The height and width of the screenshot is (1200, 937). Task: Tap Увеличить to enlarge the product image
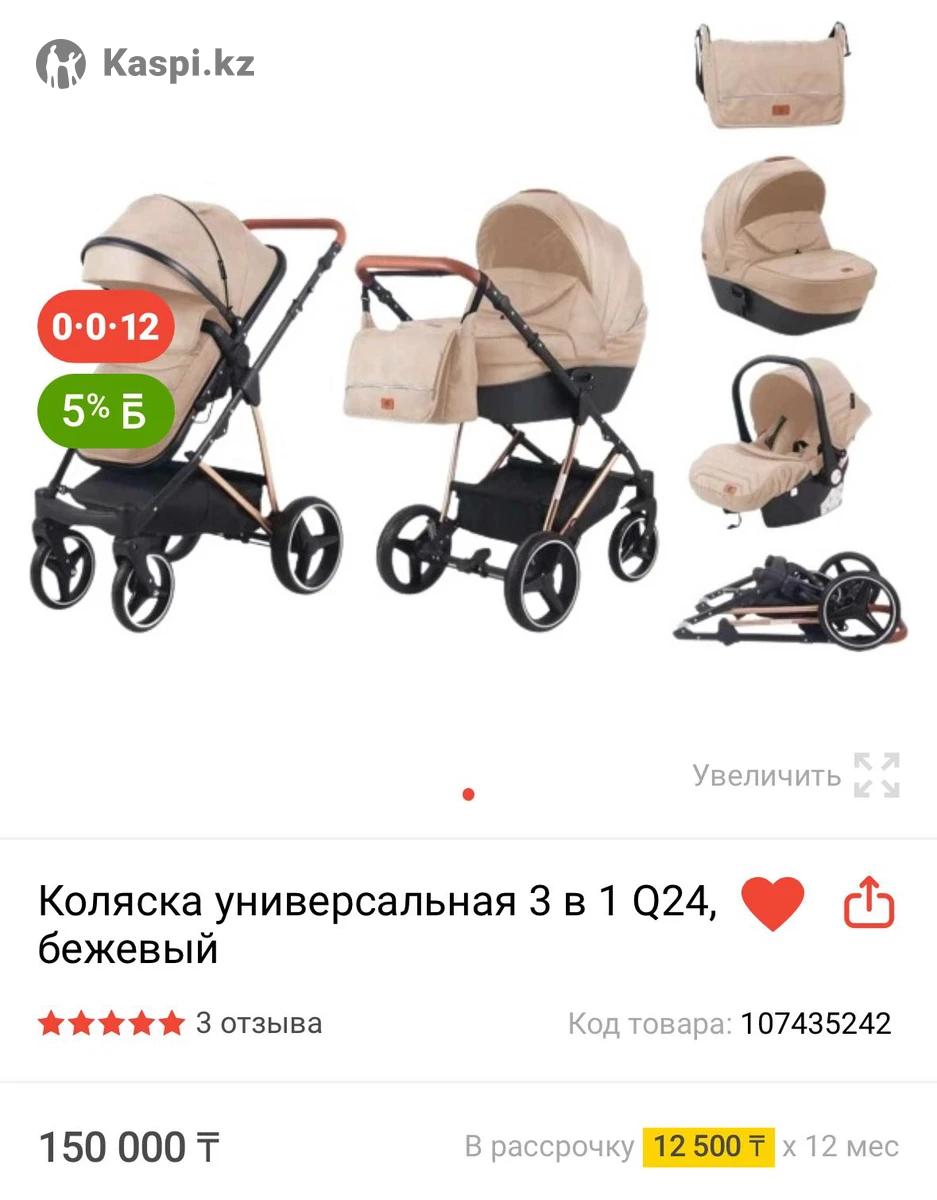796,775
